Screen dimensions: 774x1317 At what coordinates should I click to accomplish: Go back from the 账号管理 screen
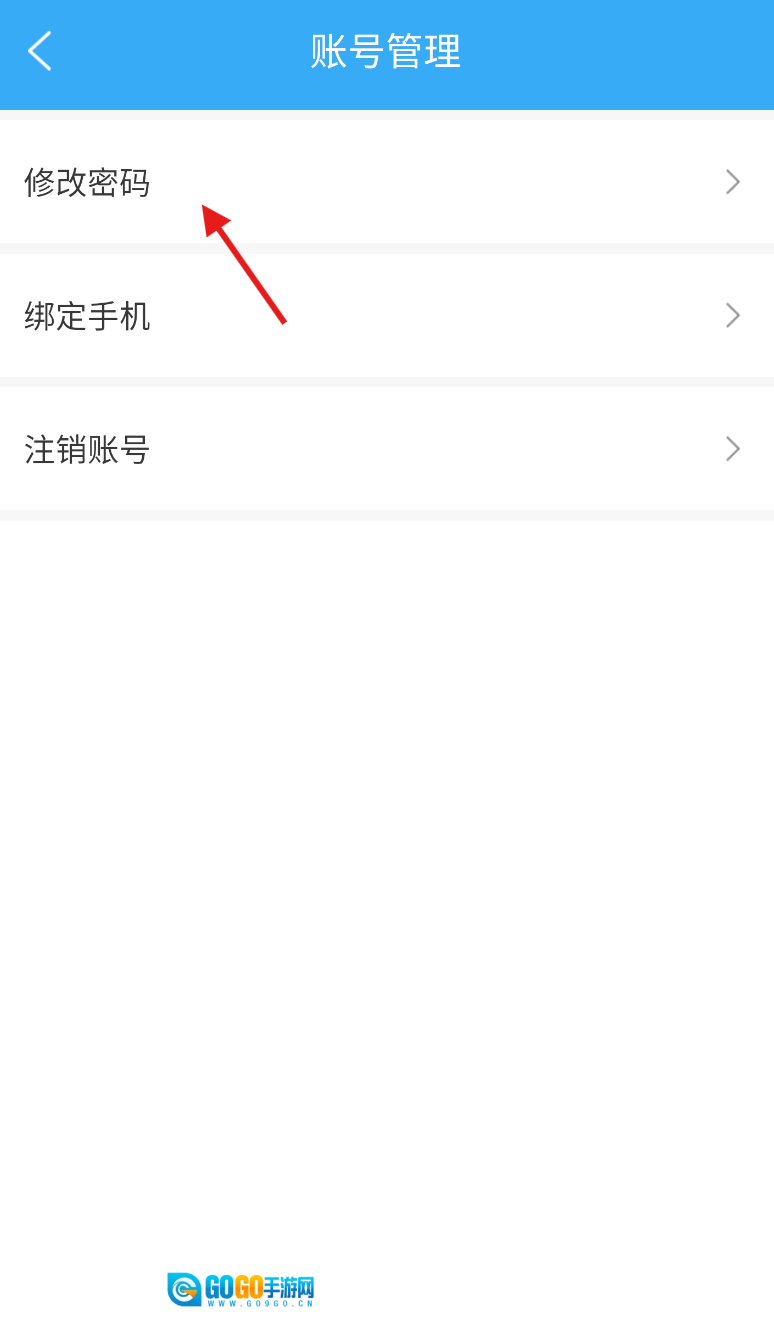[40, 51]
